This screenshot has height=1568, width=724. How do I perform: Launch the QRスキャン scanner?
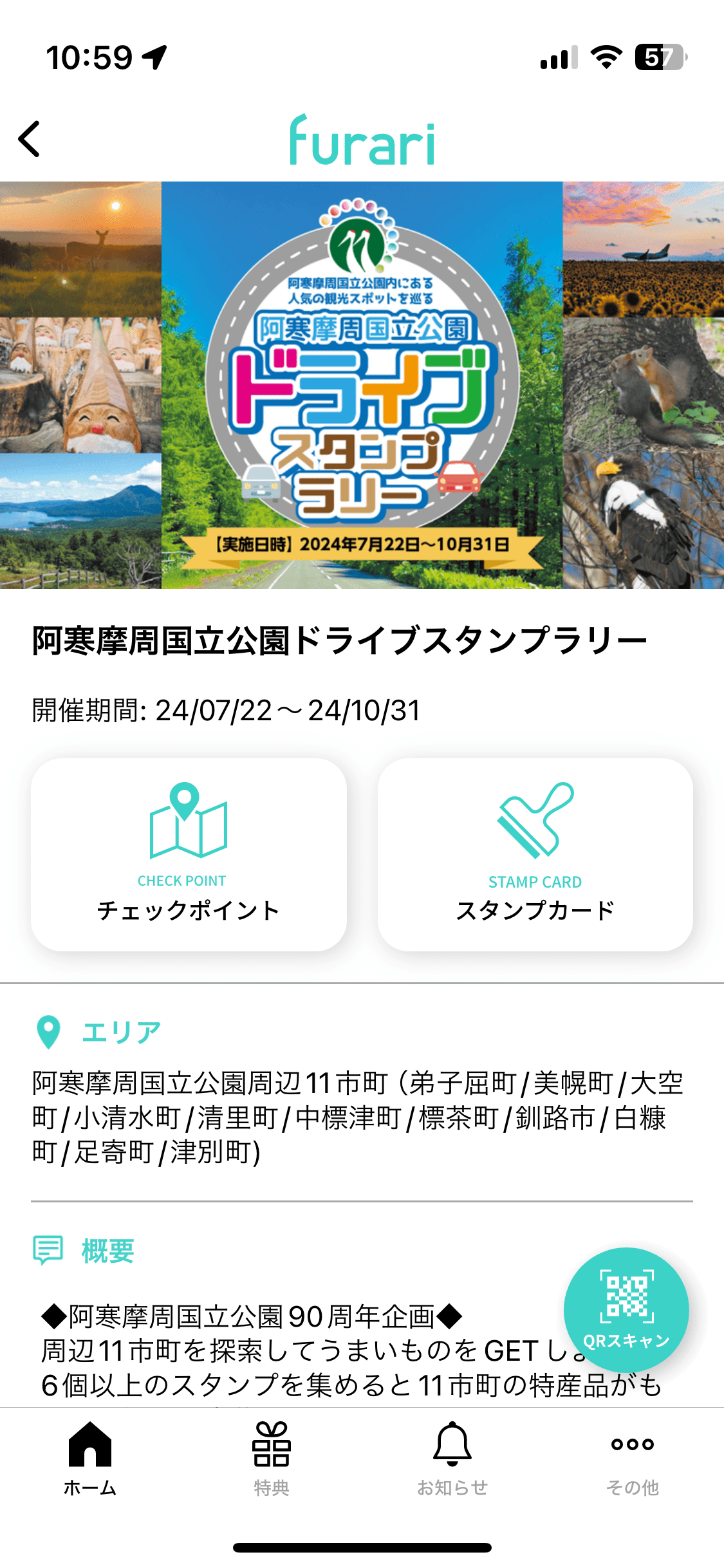point(626,1309)
